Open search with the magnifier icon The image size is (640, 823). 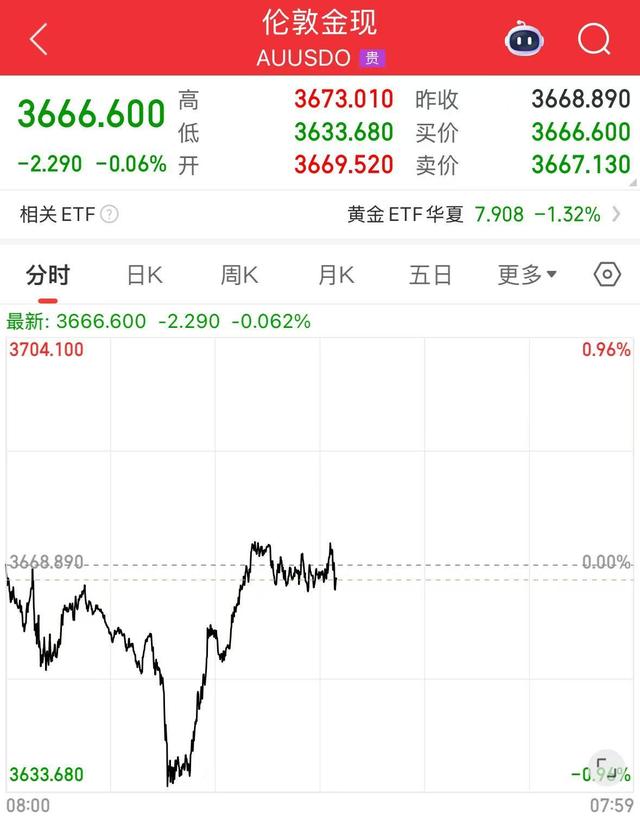(x=594, y=40)
